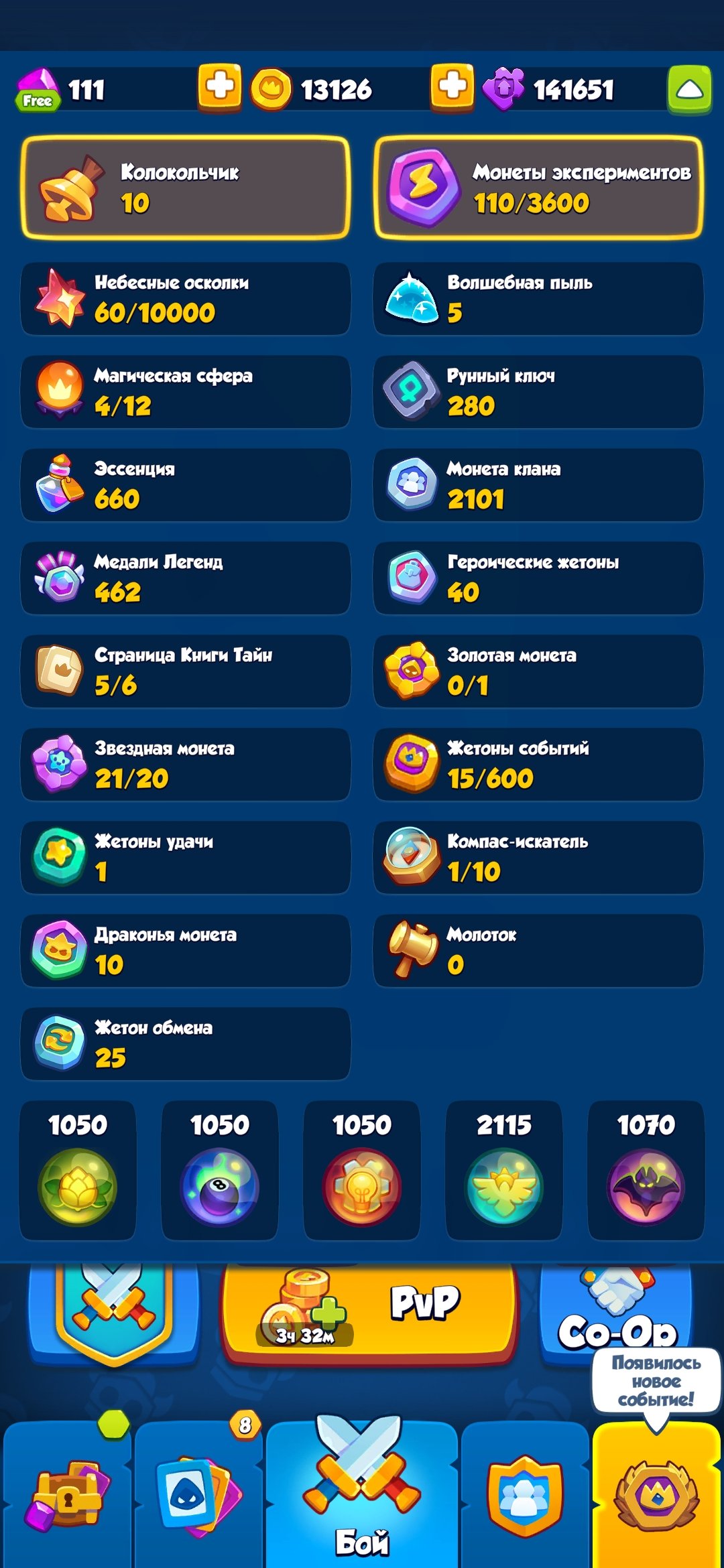The image size is (724, 1568).
Task: Start a PvP battle
Action: [369, 1310]
